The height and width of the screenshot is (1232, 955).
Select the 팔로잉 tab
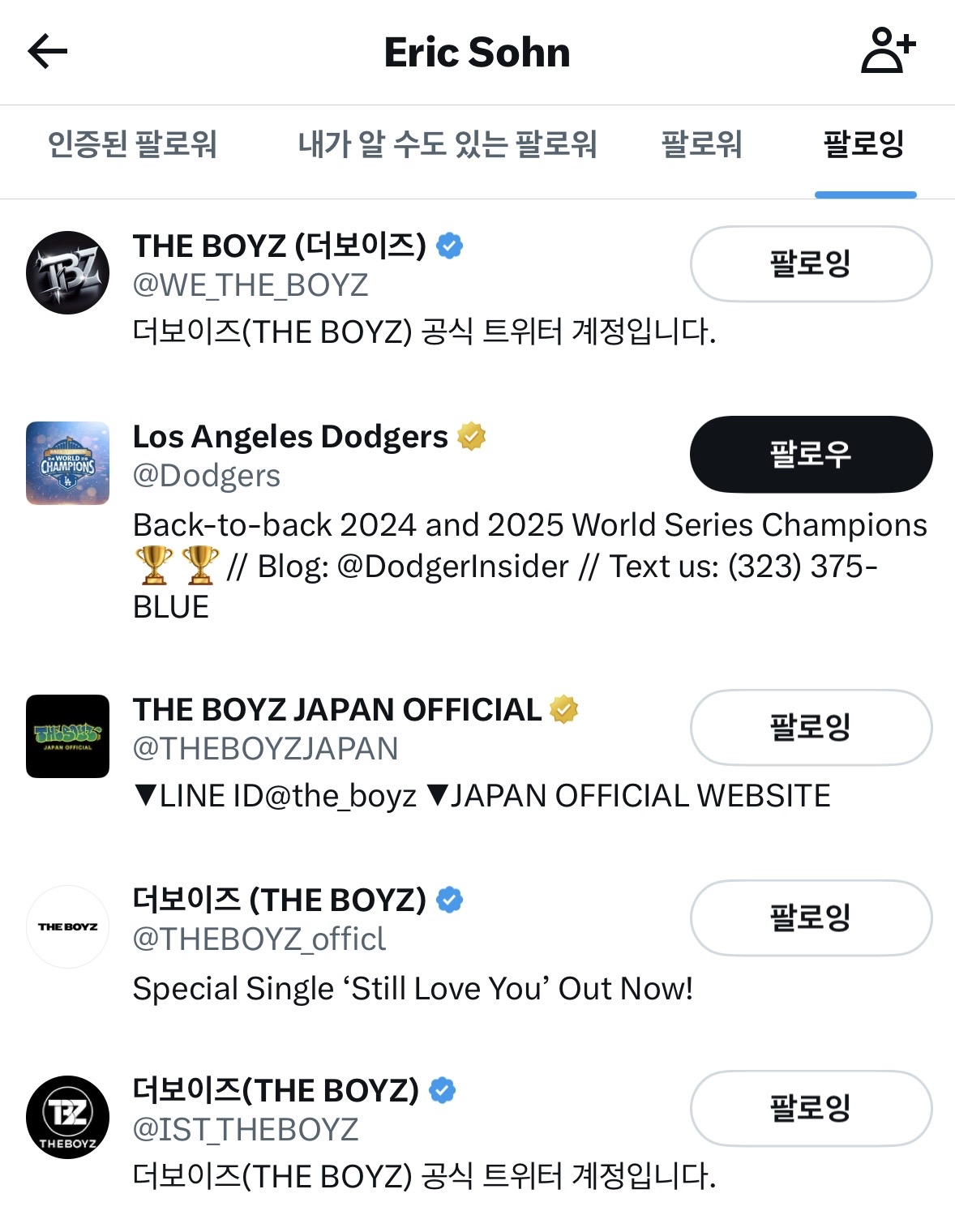coord(864,144)
